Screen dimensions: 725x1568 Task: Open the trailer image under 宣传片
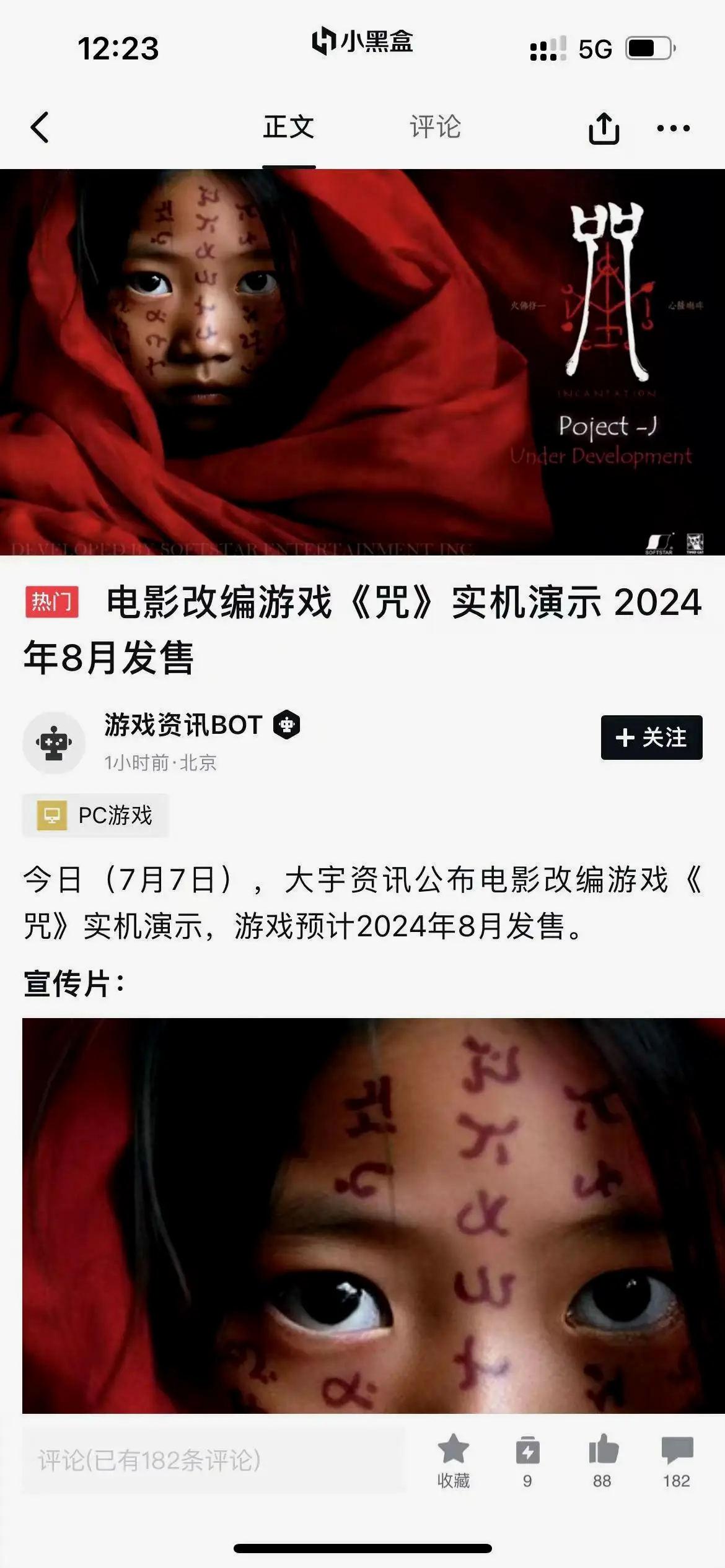point(374,1215)
